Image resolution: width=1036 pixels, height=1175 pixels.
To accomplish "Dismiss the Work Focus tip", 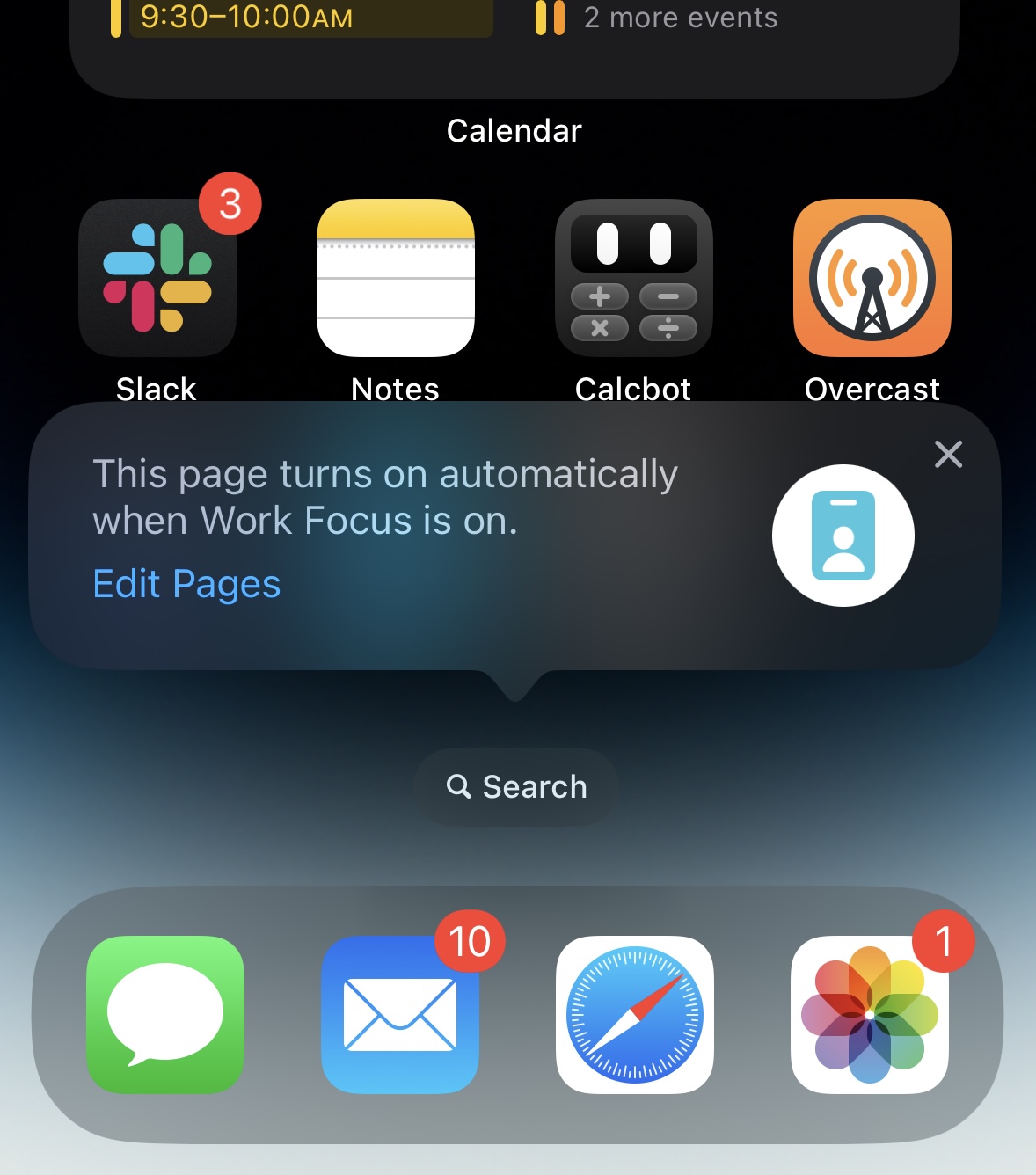I will pyautogui.click(x=948, y=455).
